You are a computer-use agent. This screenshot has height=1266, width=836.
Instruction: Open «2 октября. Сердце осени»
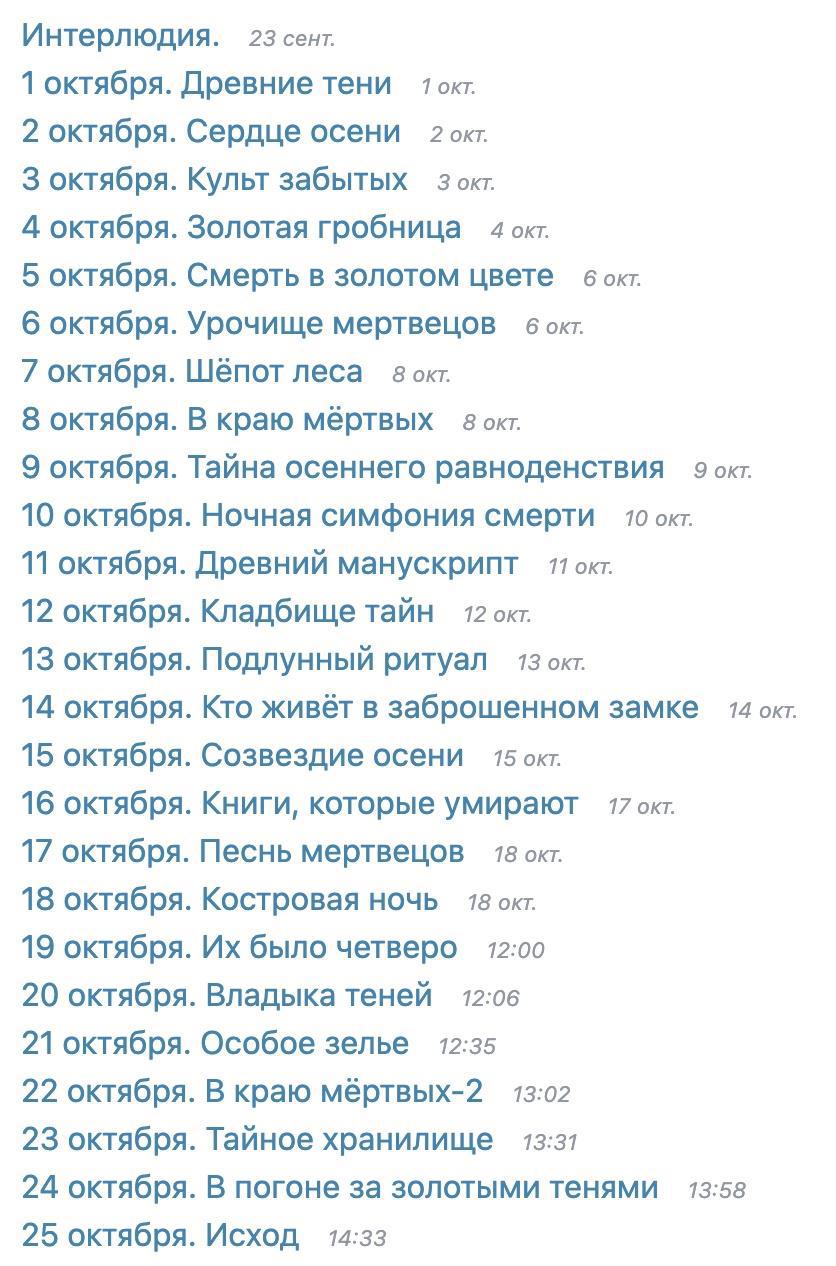pos(211,132)
